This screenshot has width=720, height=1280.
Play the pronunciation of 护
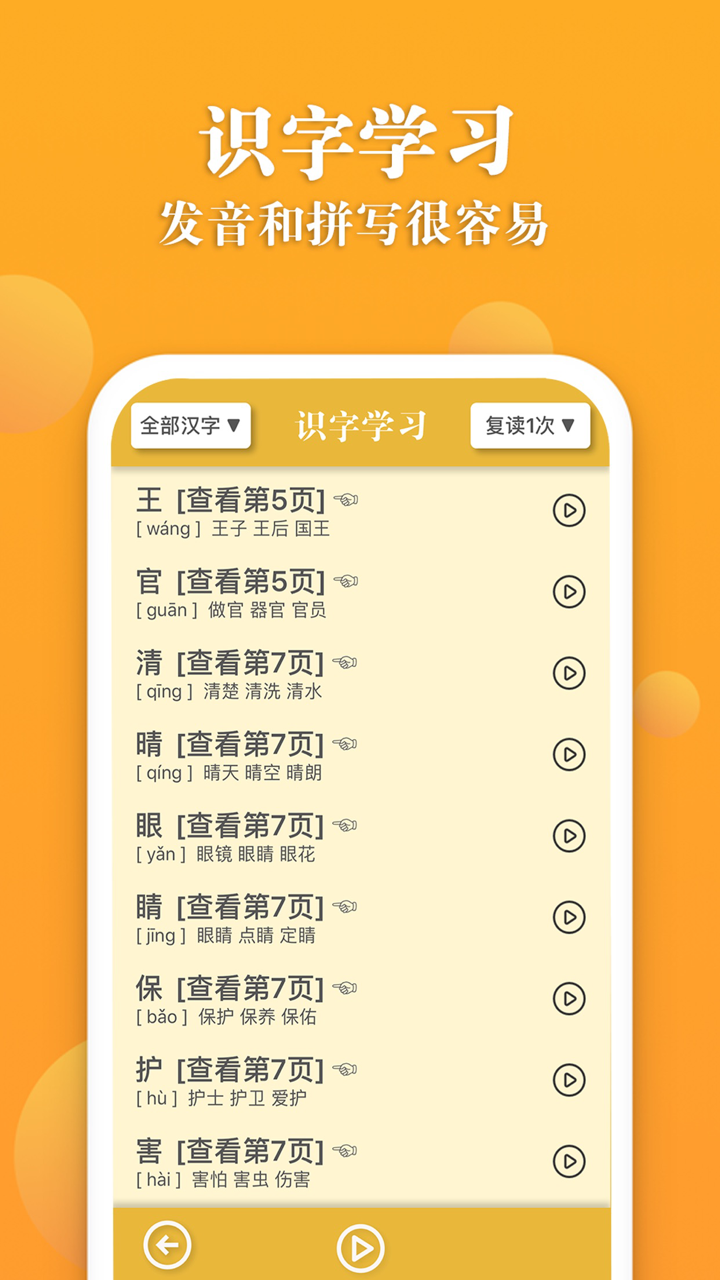click(x=568, y=1080)
